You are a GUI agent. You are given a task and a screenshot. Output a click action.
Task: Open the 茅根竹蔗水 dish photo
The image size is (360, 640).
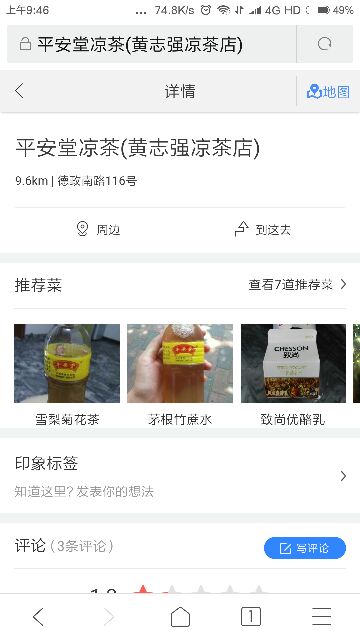click(180, 363)
